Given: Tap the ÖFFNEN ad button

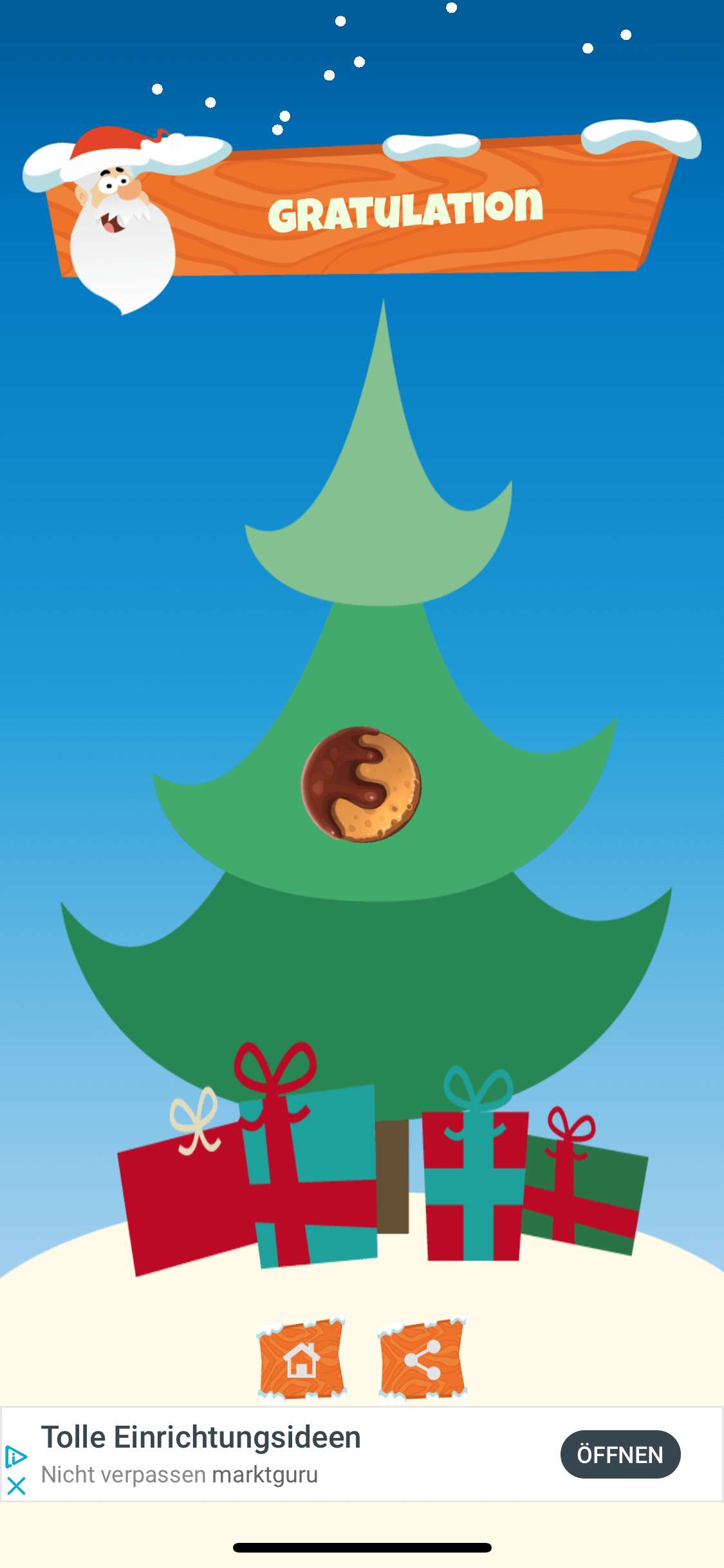Looking at the screenshot, I should pyautogui.click(x=620, y=1454).
